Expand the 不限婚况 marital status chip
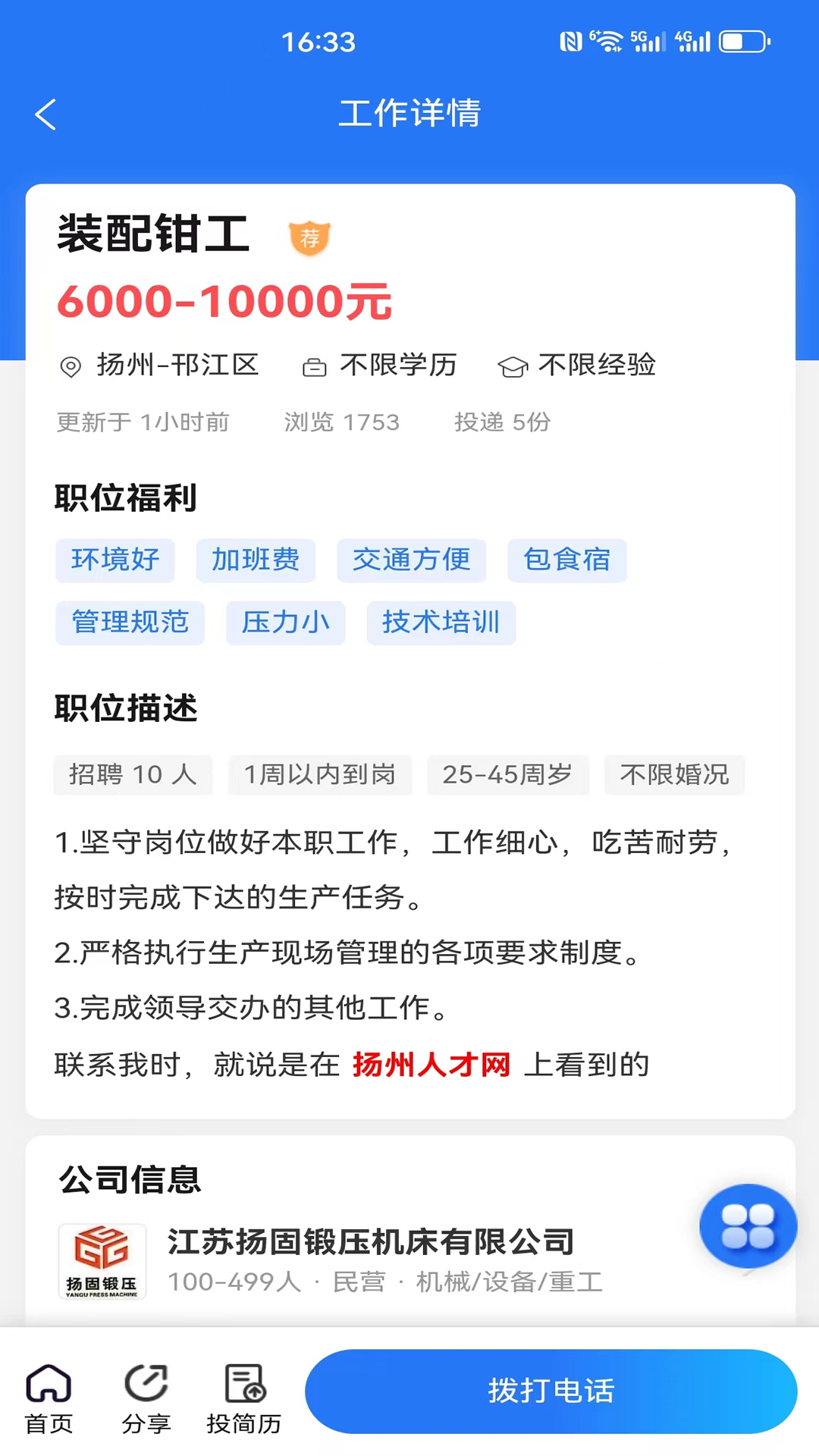 pyautogui.click(x=674, y=775)
